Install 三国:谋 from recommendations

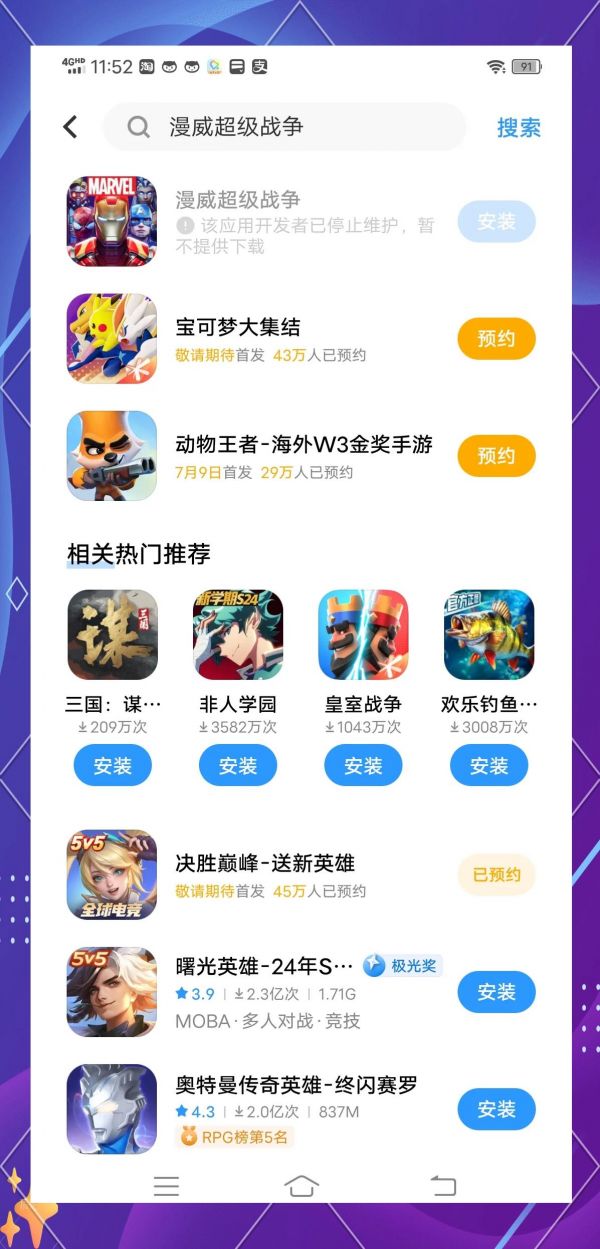coord(112,766)
